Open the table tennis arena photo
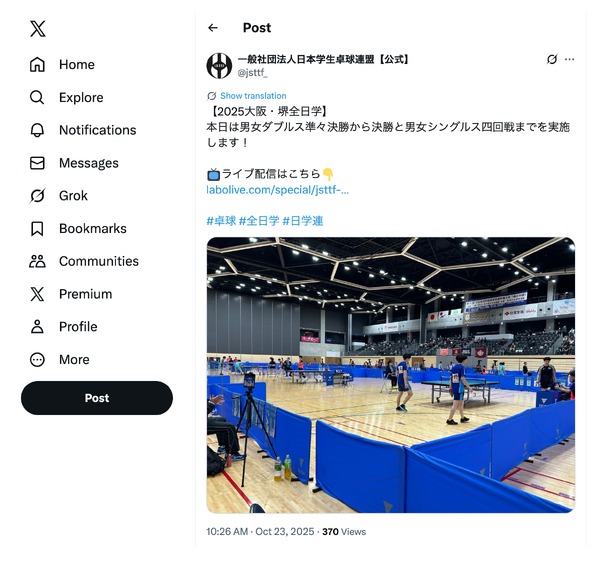The width and height of the screenshot is (600, 563). point(390,375)
